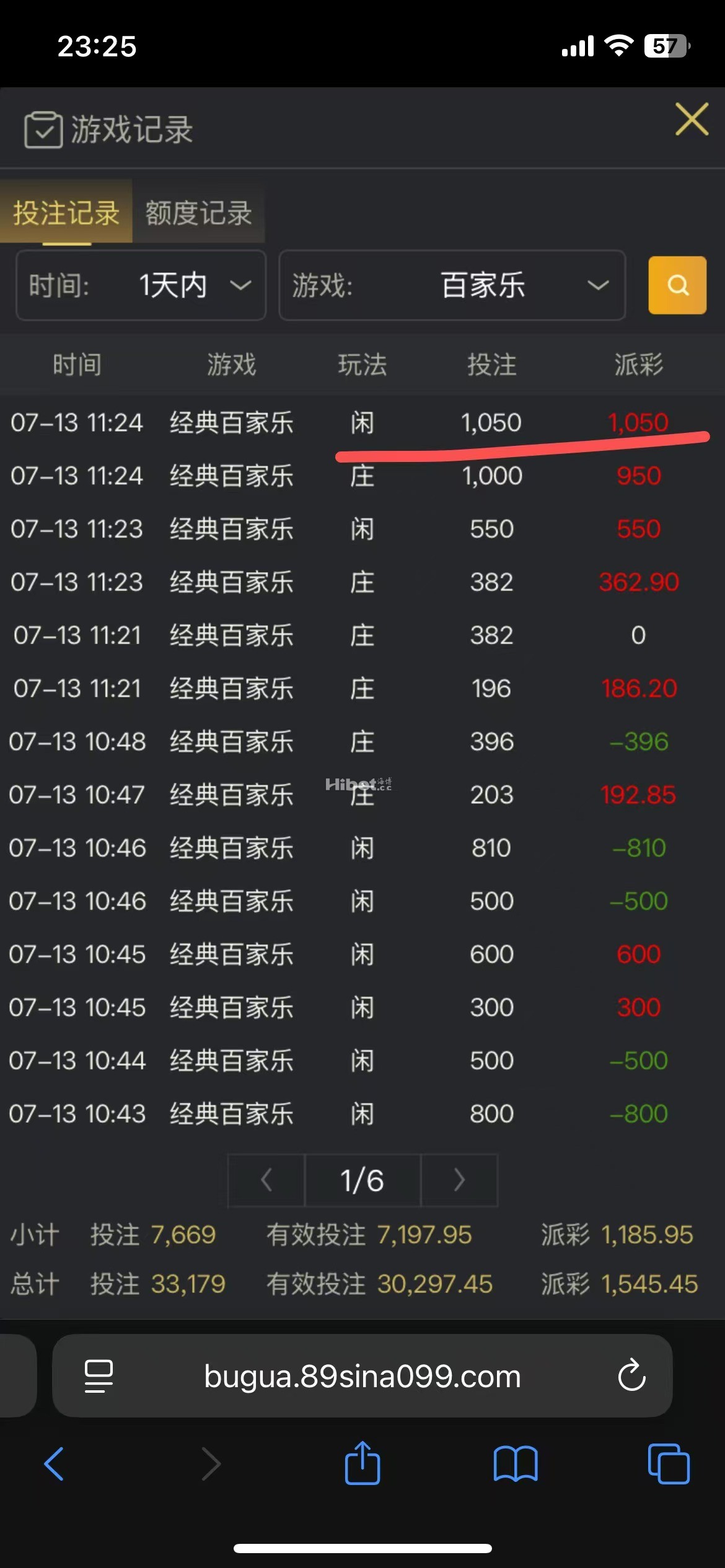Close the 游戏记录 panel
The width and height of the screenshot is (725, 1568).
click(x=692, y=120)
